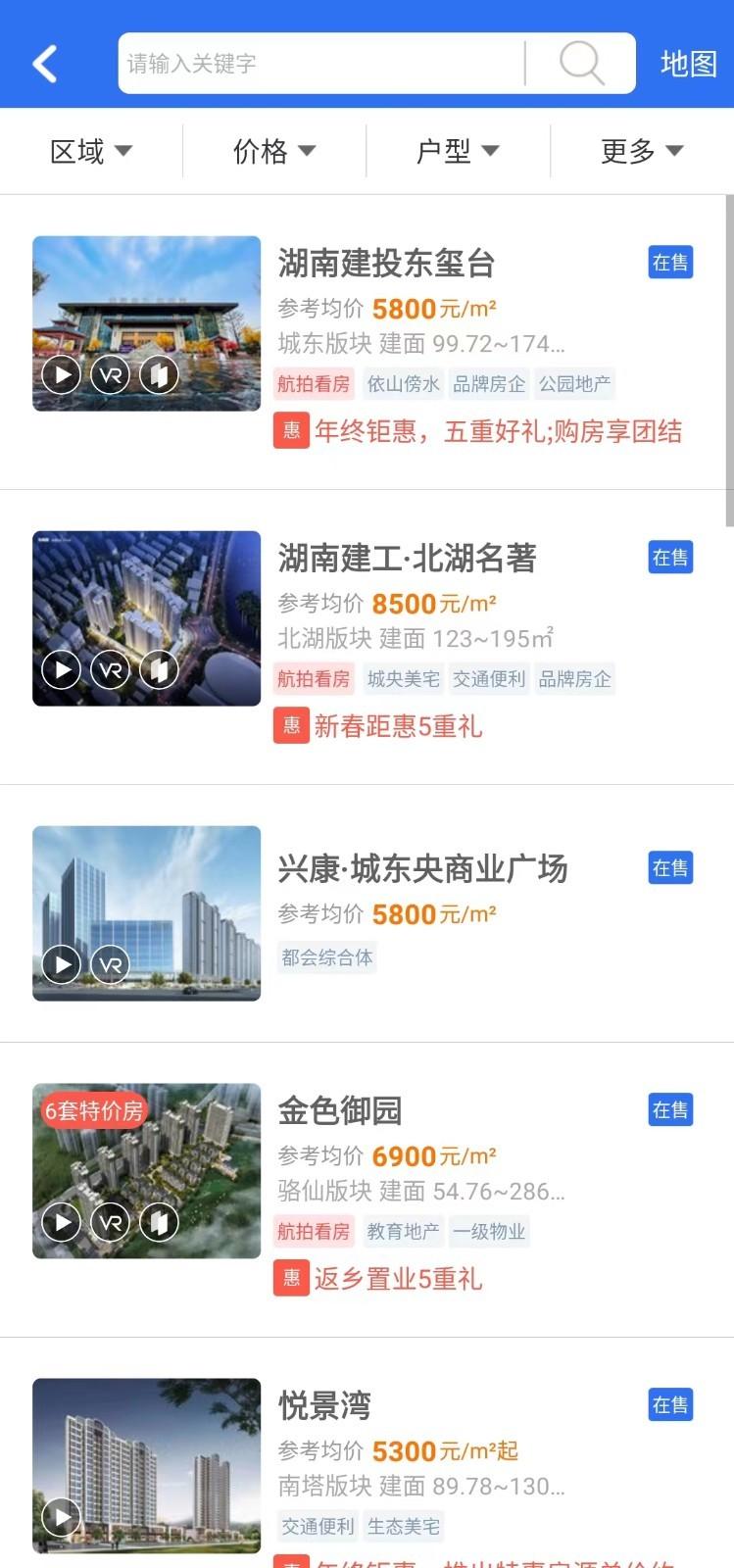This screenshot has height=1568, width=734.
Task: Open floor plan icon on 湖南建工·北湖名著
Action: pos(159,669)
